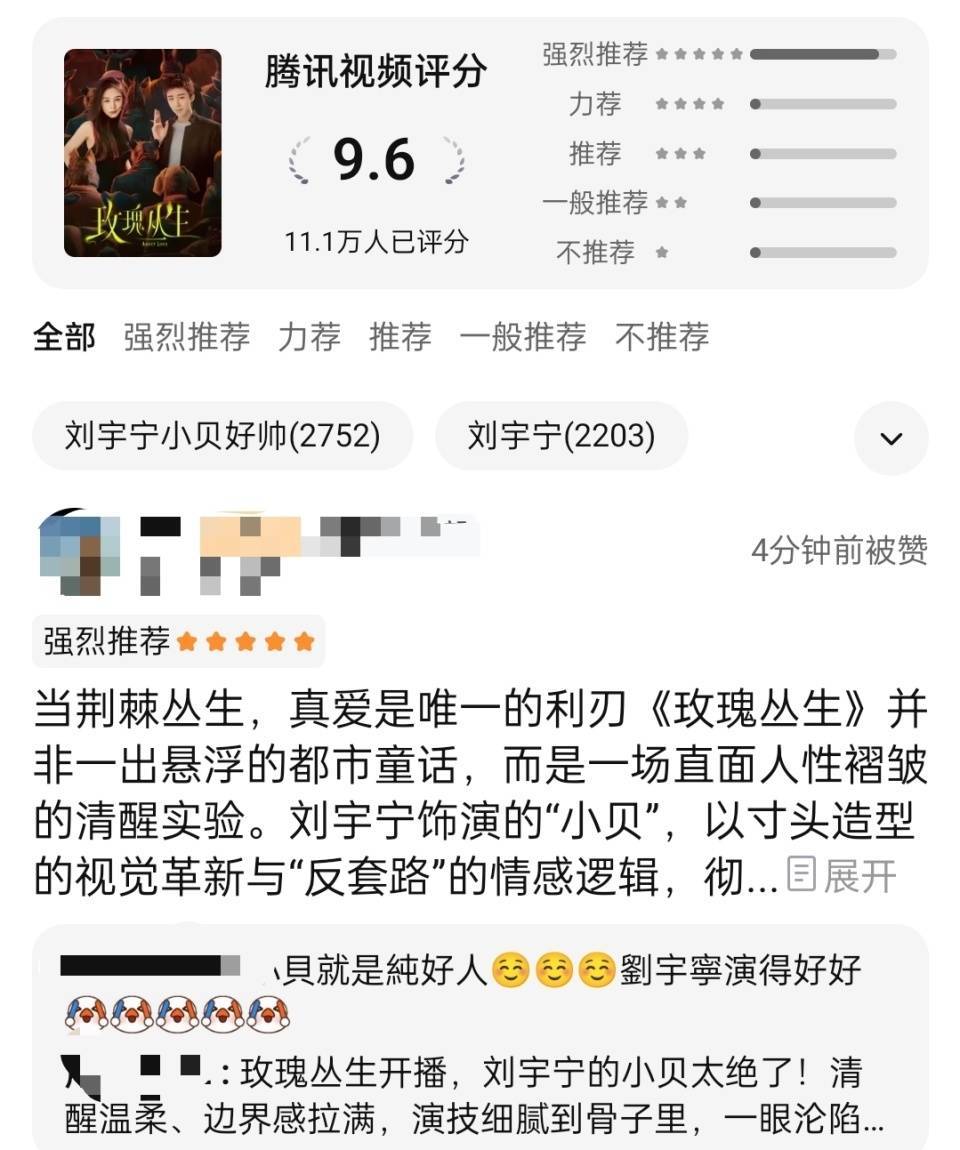Open the reply about 玫瑰丛生开播
Screen dimensions: 960x1150
pos(480,1098)
